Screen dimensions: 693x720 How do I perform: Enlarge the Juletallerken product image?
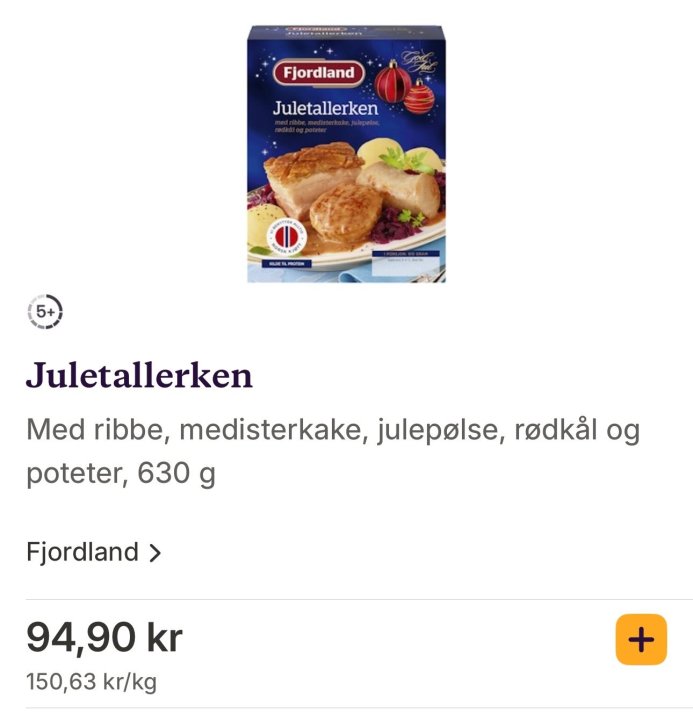point(346,154)
